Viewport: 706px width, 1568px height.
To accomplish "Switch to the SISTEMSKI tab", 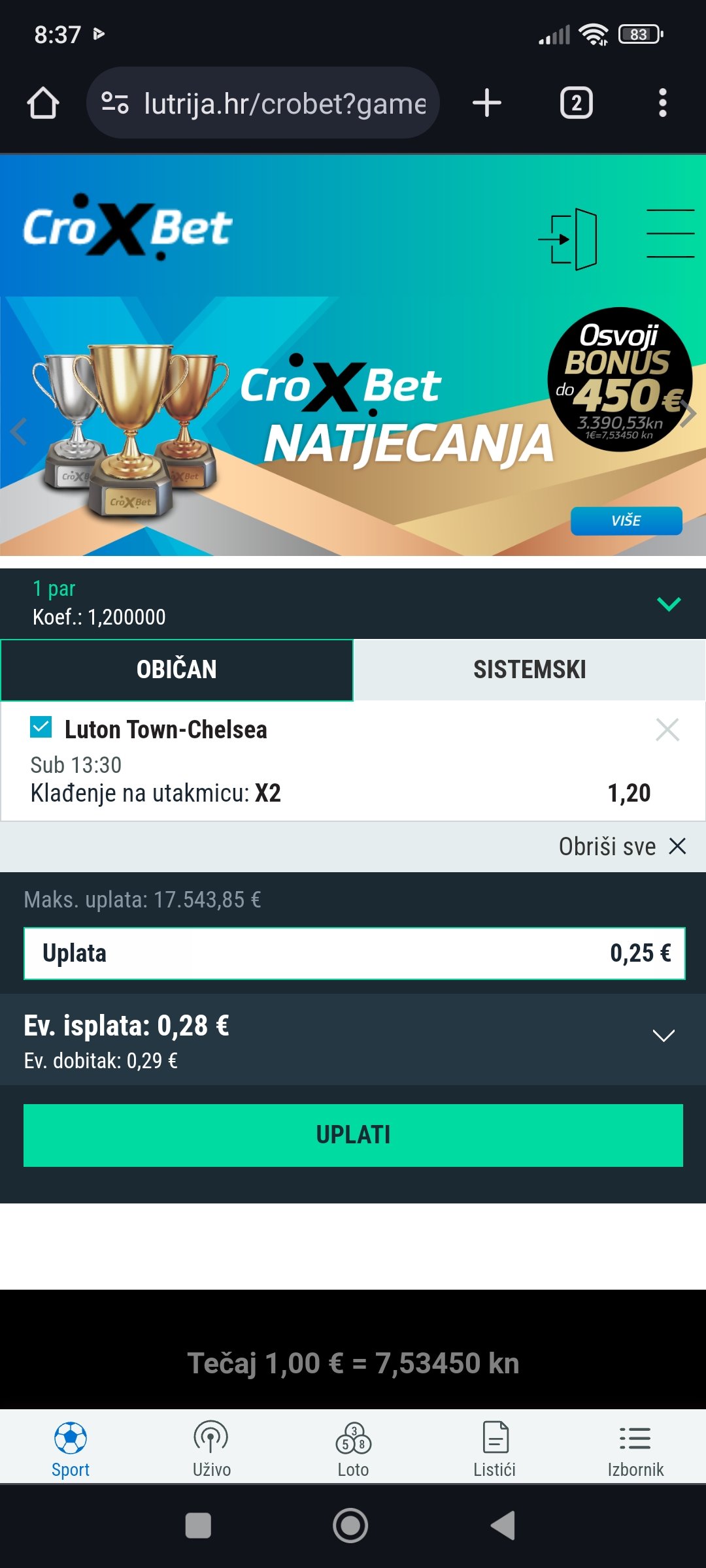I will point(529,670).
